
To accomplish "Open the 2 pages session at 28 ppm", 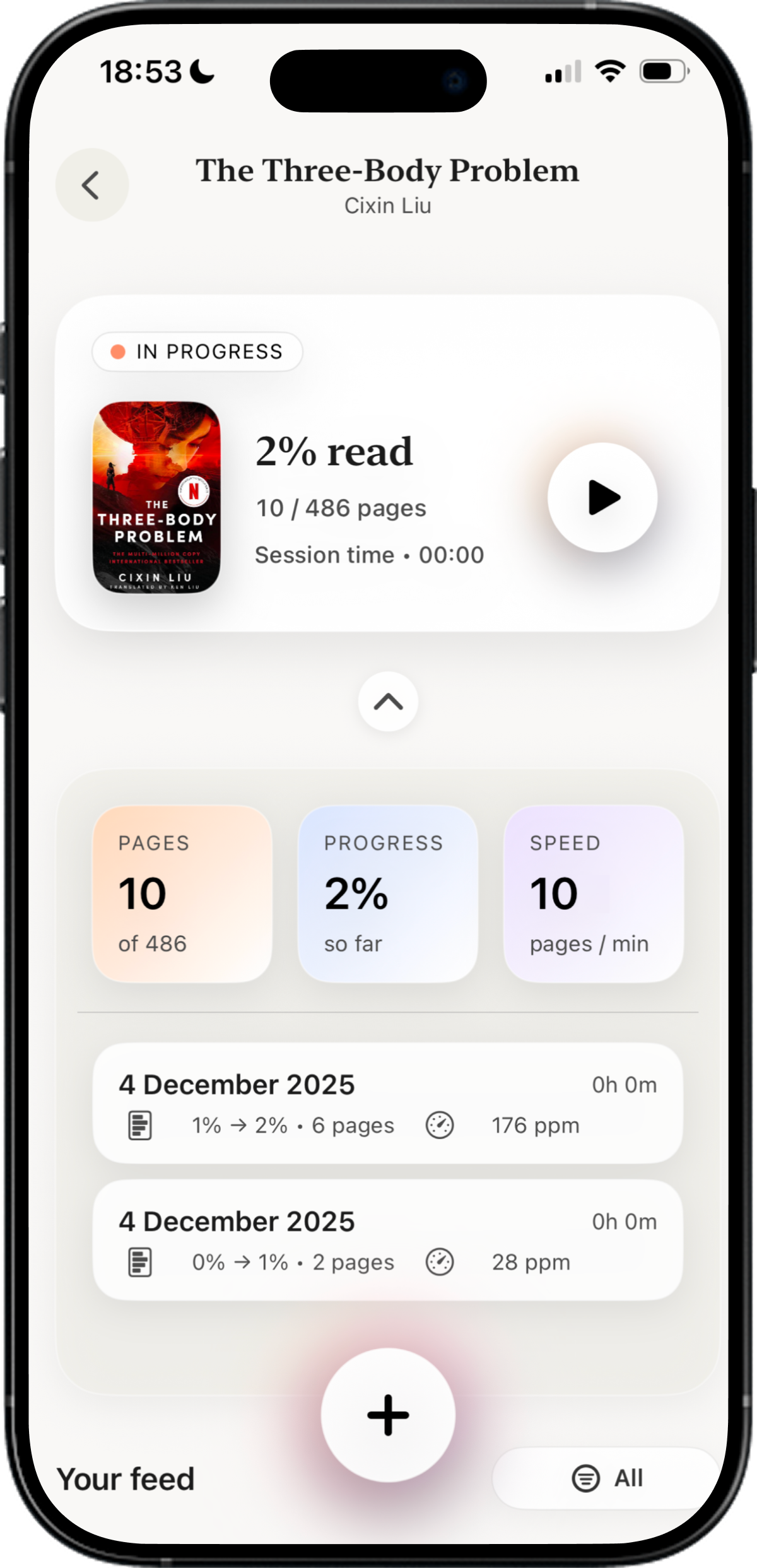I will click(387, 1240).
